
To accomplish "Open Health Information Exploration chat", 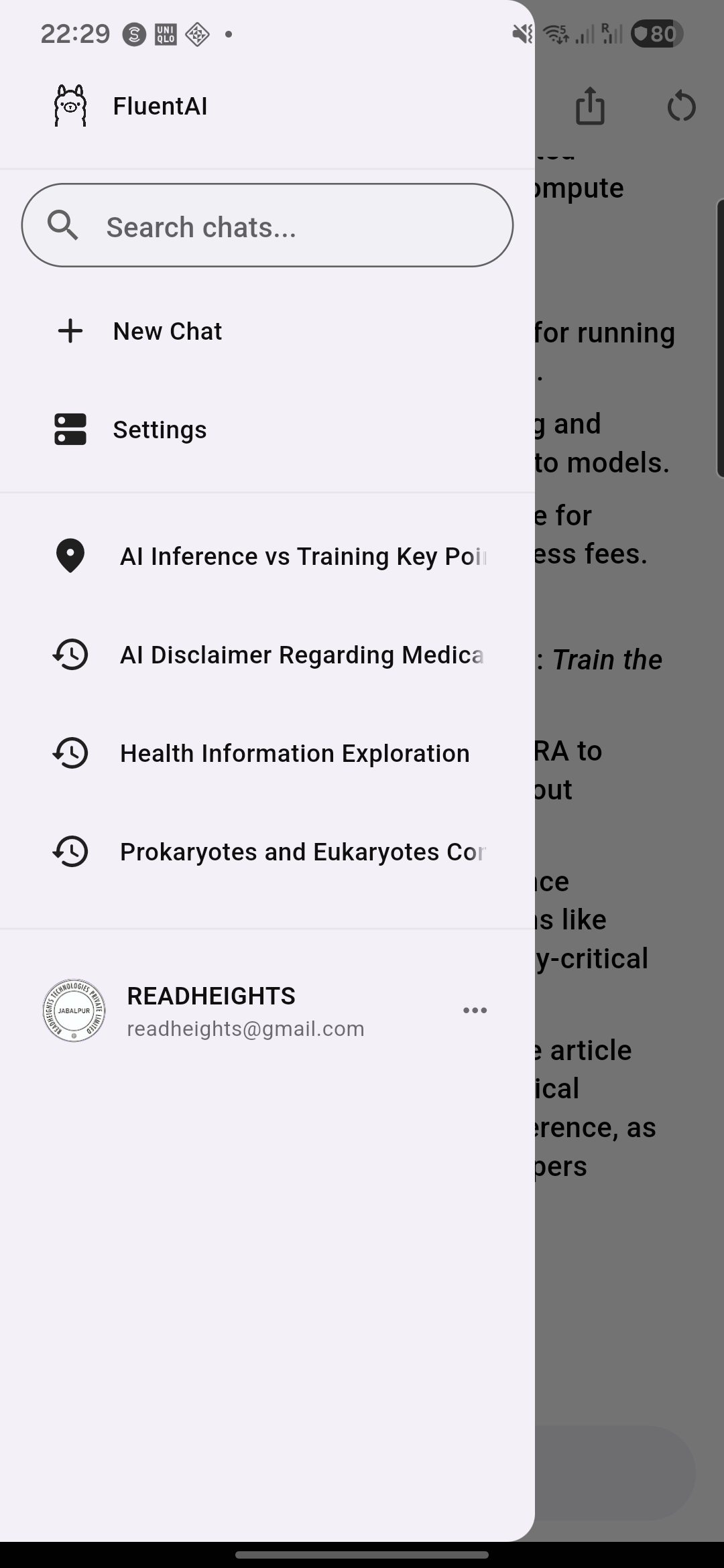I will pos(295,753).
